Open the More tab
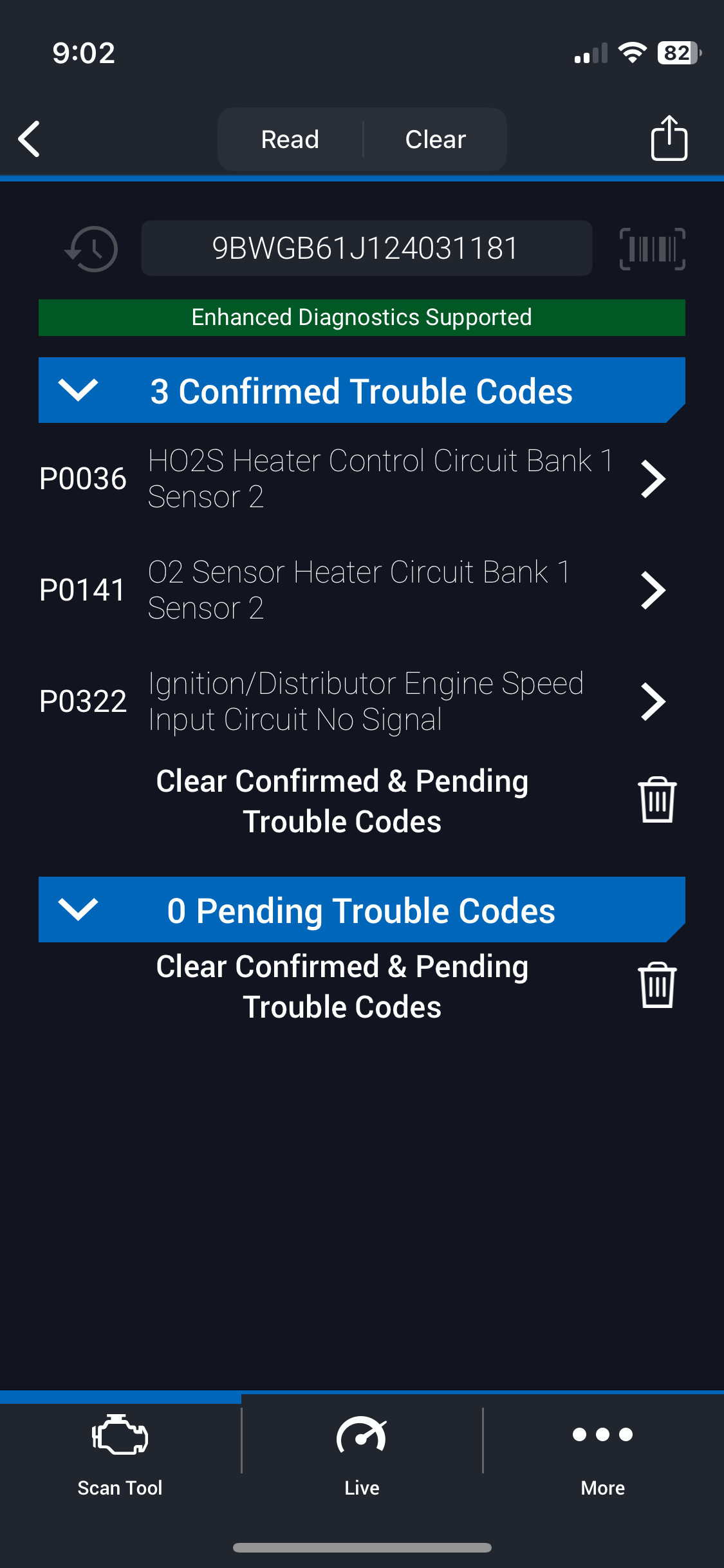This screenshot has width=724, height=1568. tap(603, 1456)
